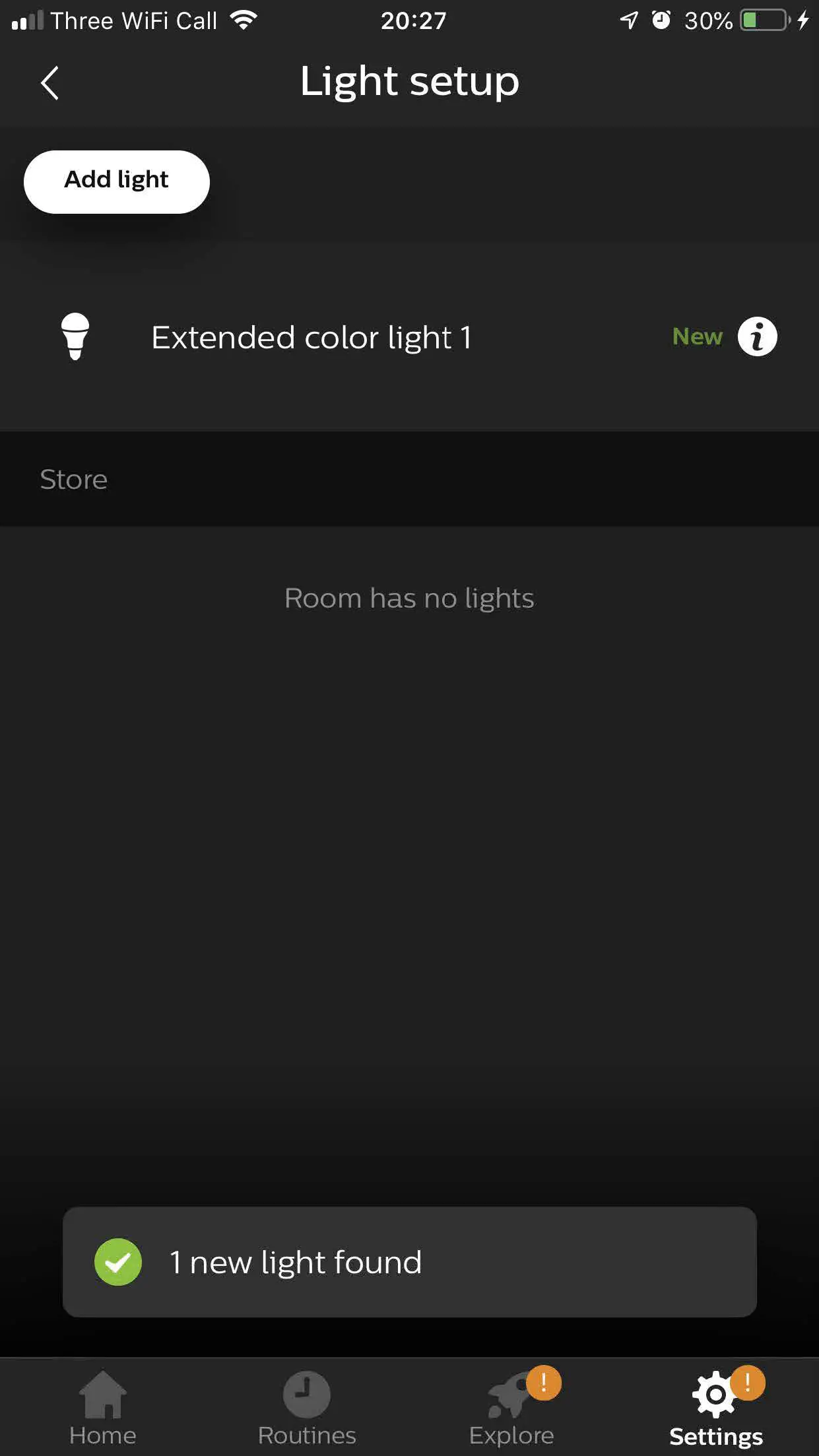
Task: Go back from Light setup
Action: [49, 83]
